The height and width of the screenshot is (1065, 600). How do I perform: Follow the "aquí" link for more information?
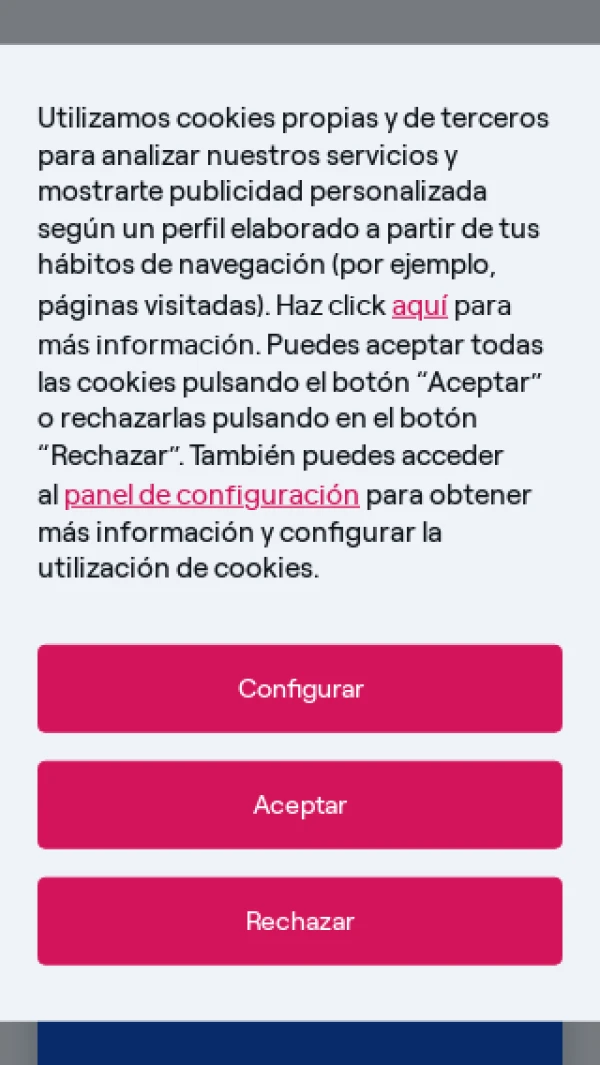pos(419,306)
